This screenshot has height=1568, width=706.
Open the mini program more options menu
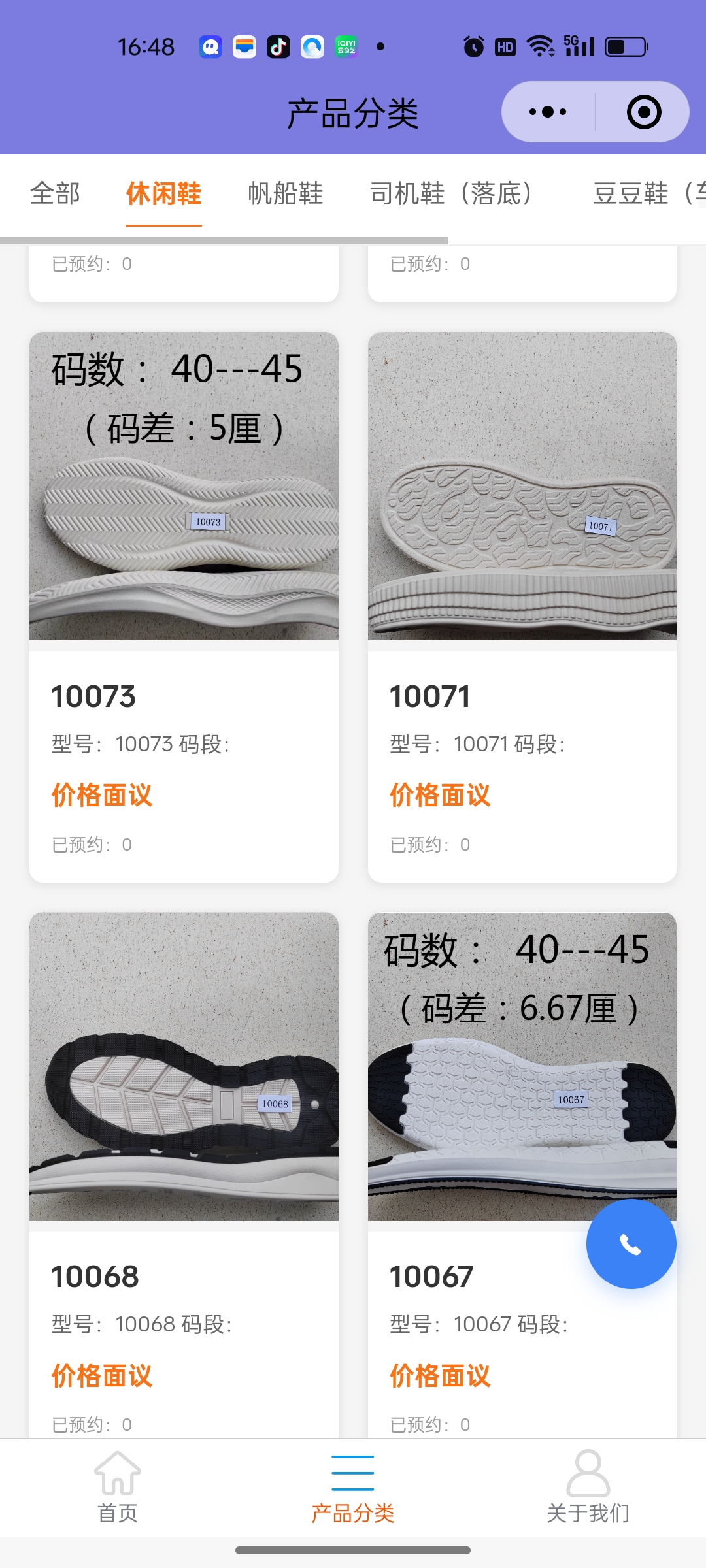pos(548,112)
